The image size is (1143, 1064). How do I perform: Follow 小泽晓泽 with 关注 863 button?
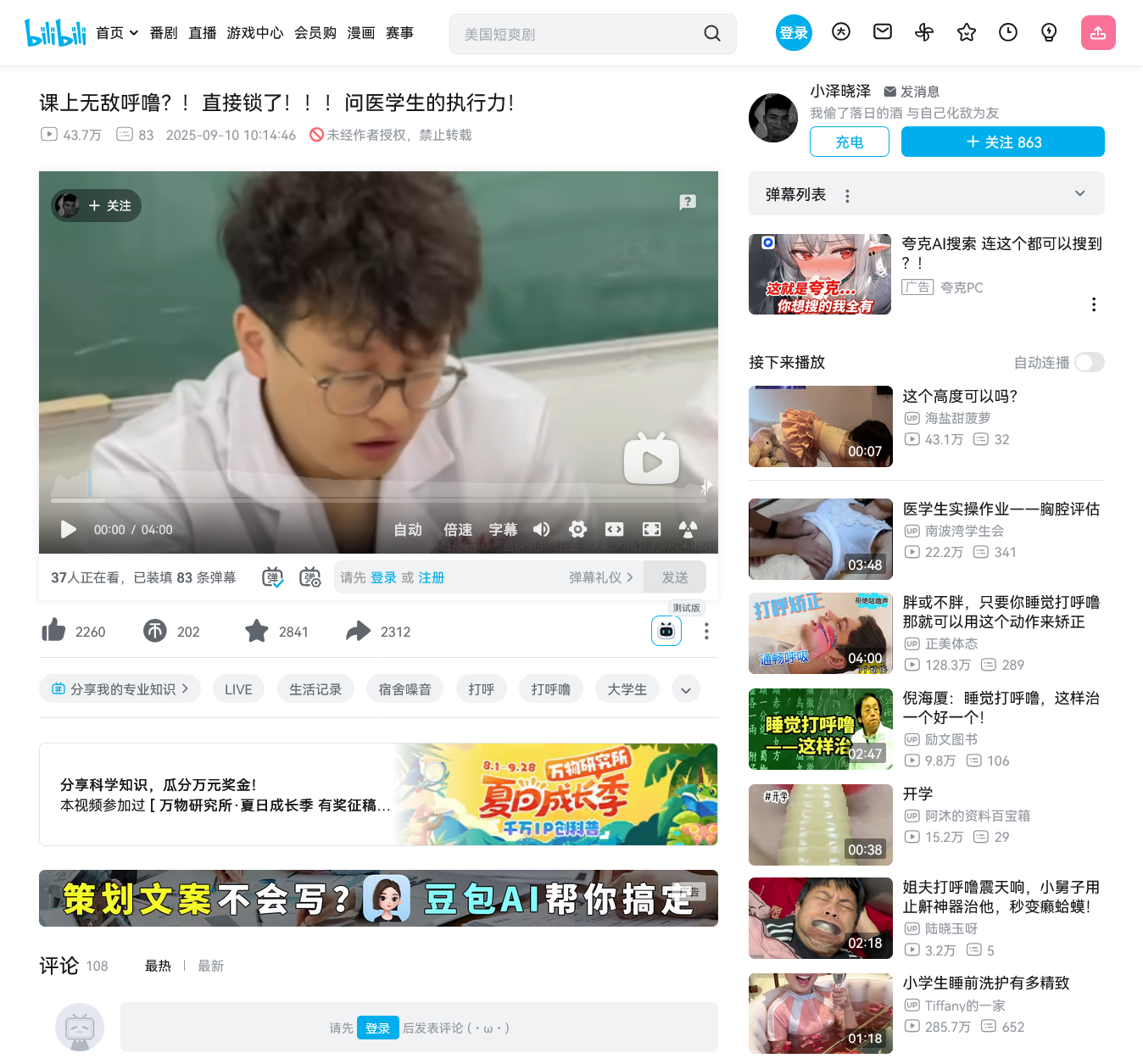1002,142
